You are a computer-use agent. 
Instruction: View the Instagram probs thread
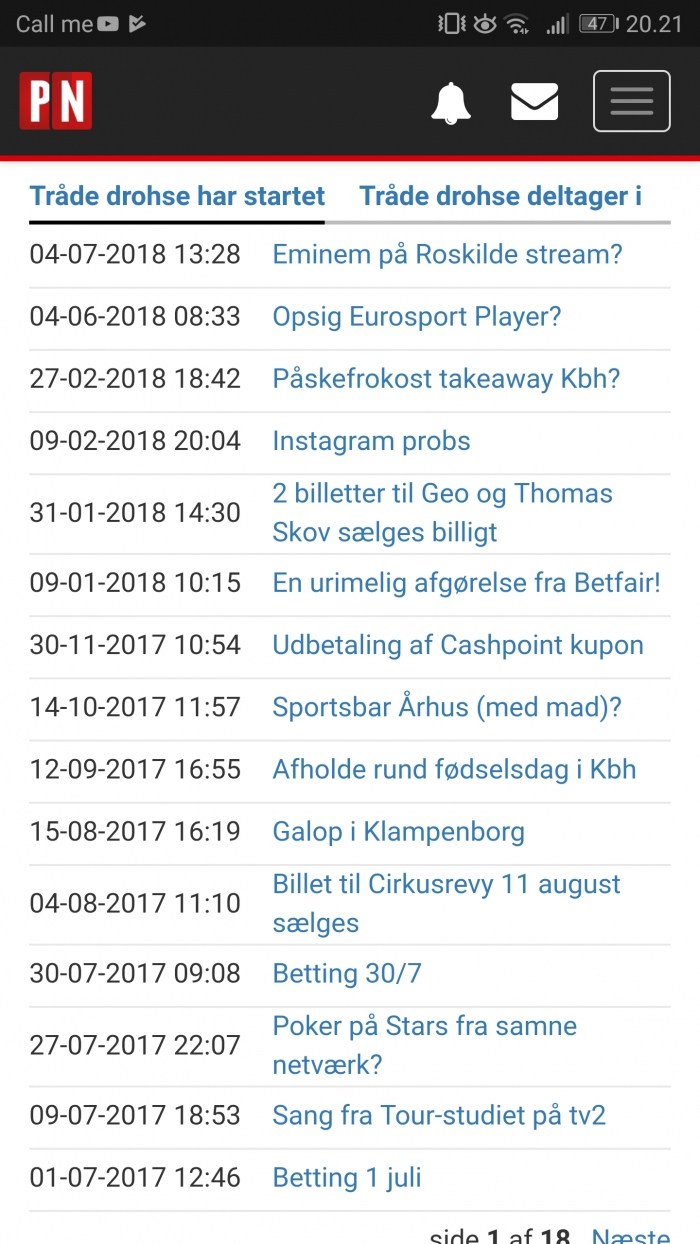[x=371, y=440]
